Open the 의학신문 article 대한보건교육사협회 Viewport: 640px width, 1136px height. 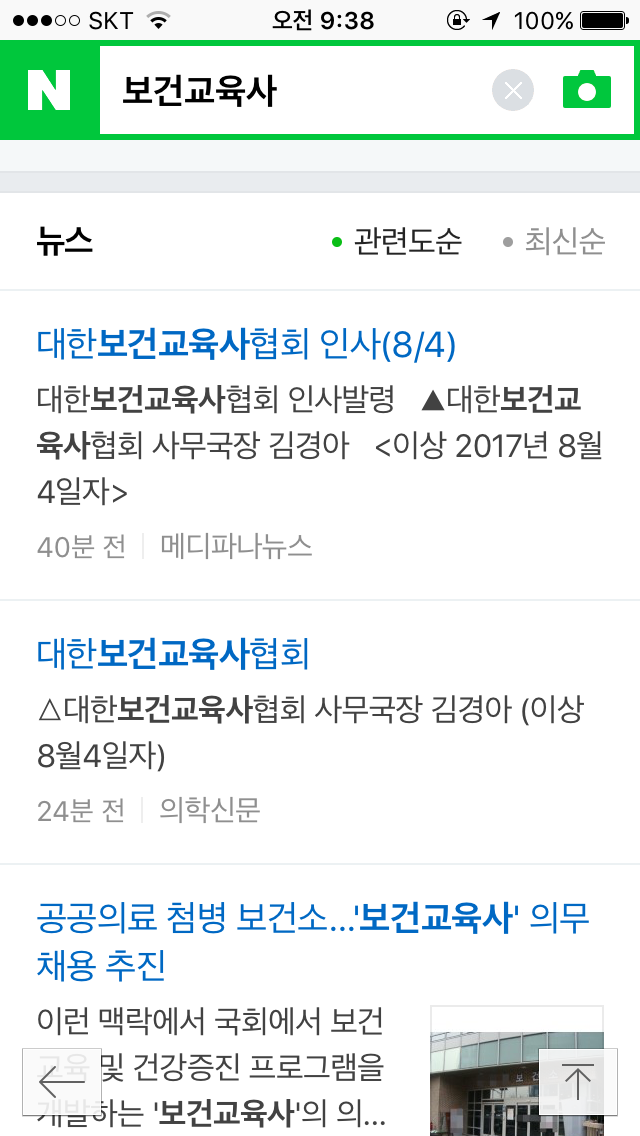pyautogui.click(x=173, y=654)
